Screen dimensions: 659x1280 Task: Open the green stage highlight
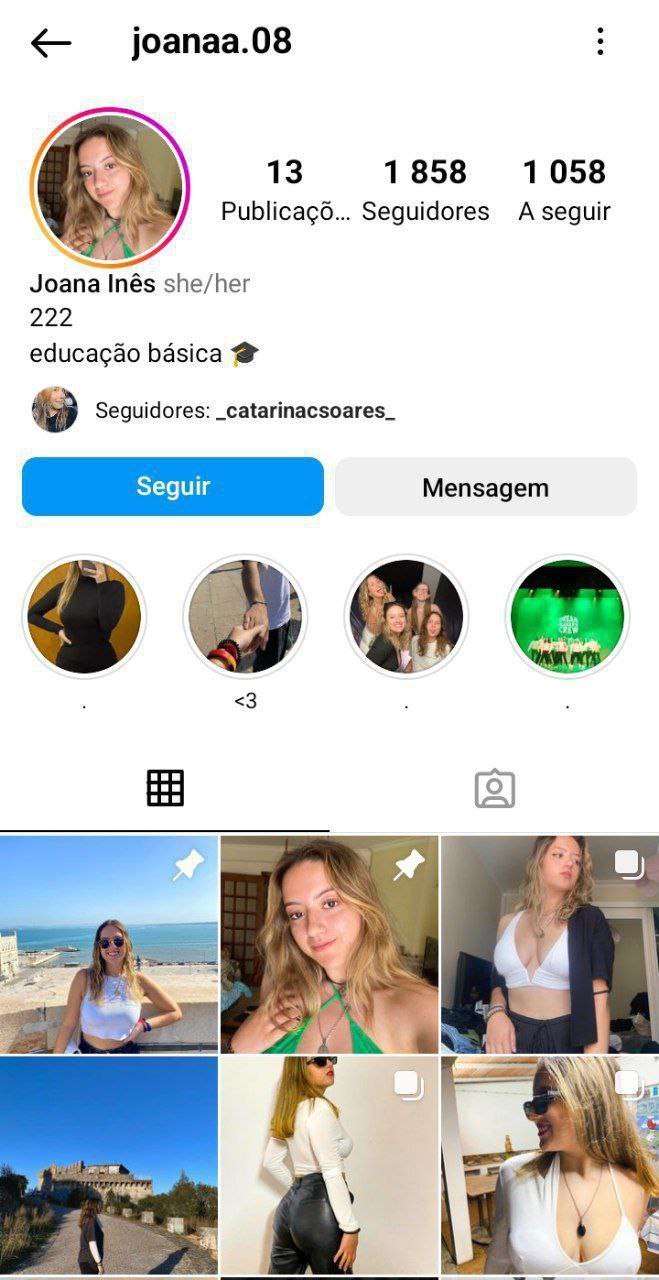click(567, 617)
